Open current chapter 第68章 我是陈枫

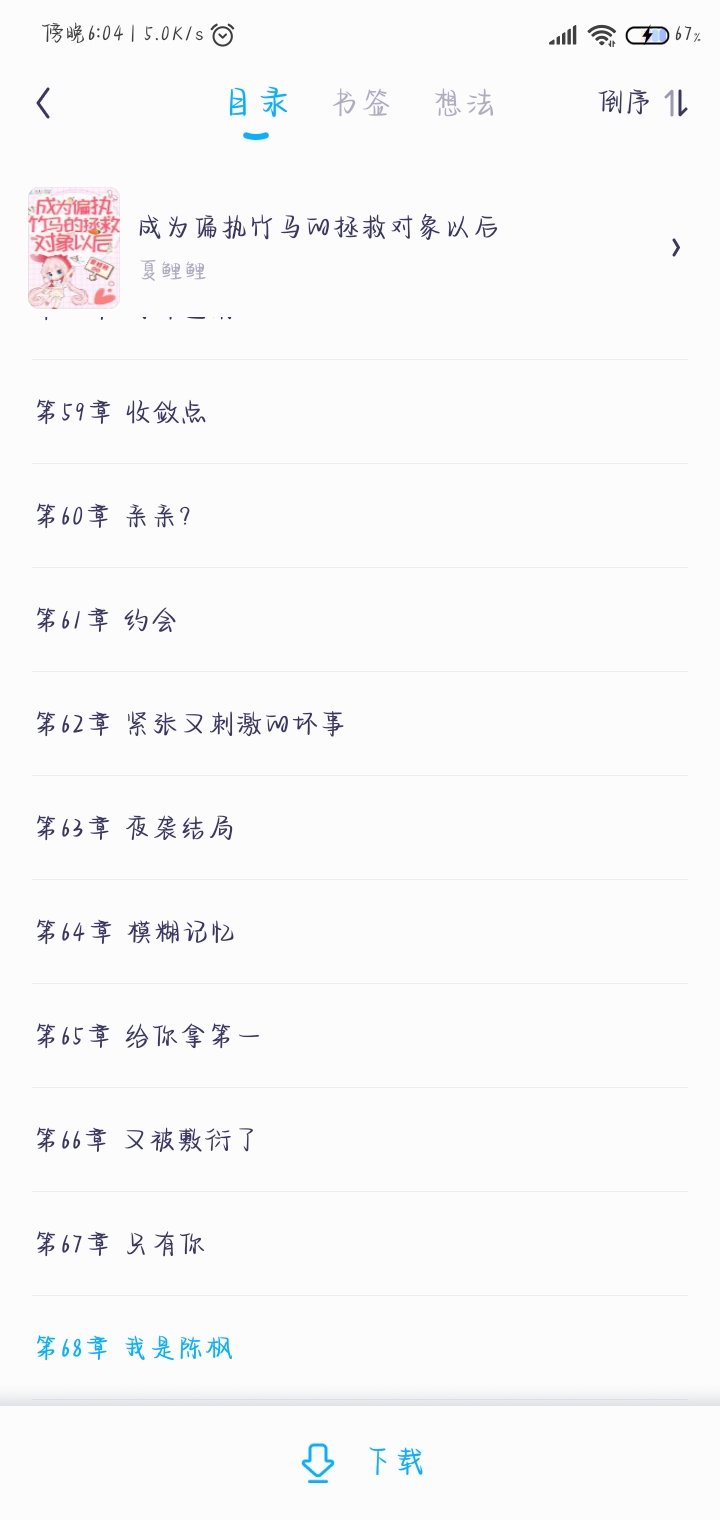360,1348
